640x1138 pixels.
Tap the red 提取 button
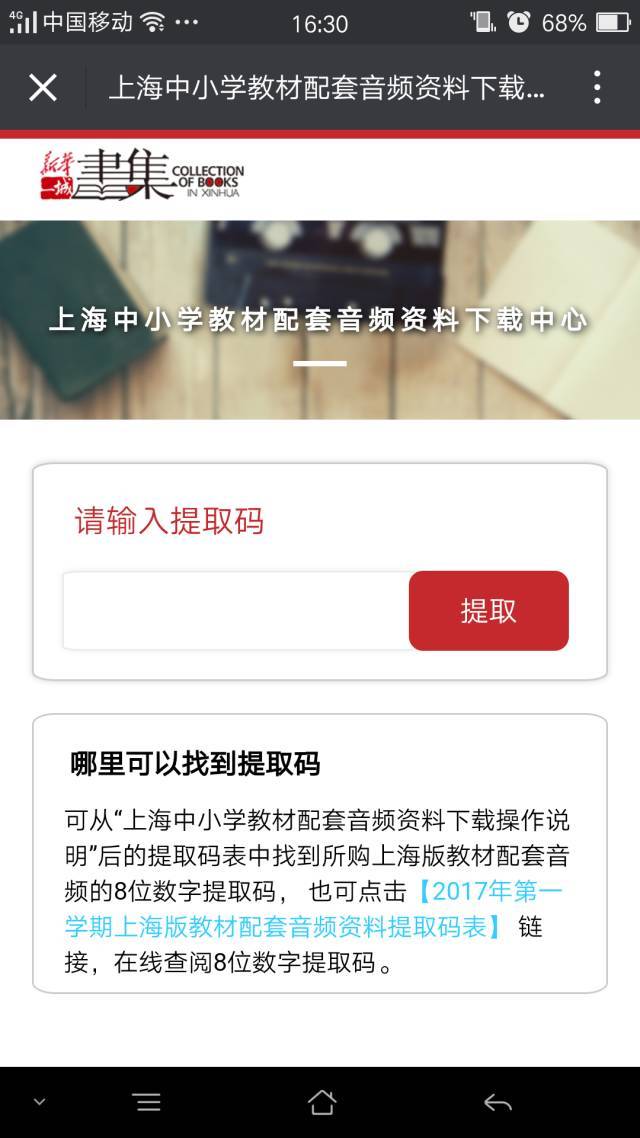[x=488, y=611]
